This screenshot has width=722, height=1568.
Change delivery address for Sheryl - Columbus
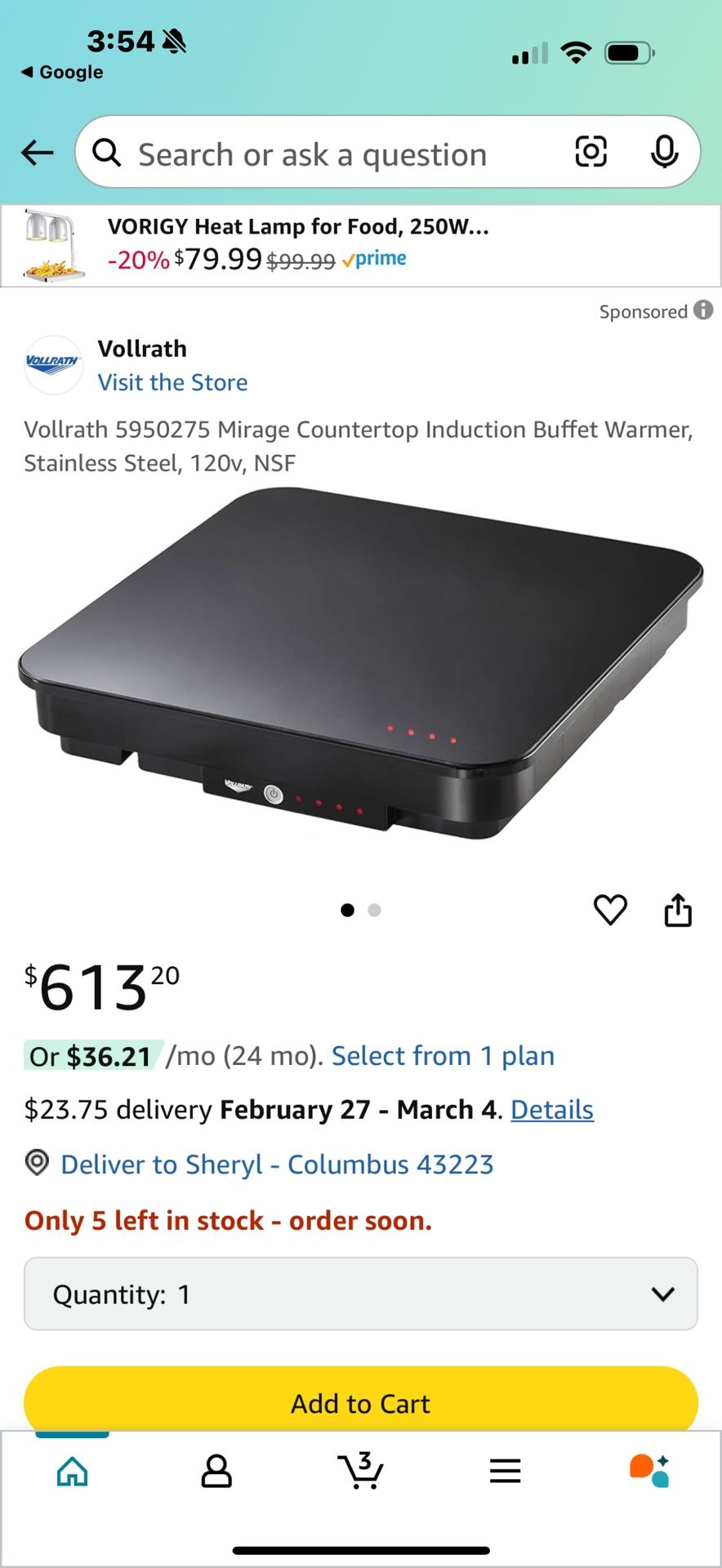click(x=277, y=1164)
